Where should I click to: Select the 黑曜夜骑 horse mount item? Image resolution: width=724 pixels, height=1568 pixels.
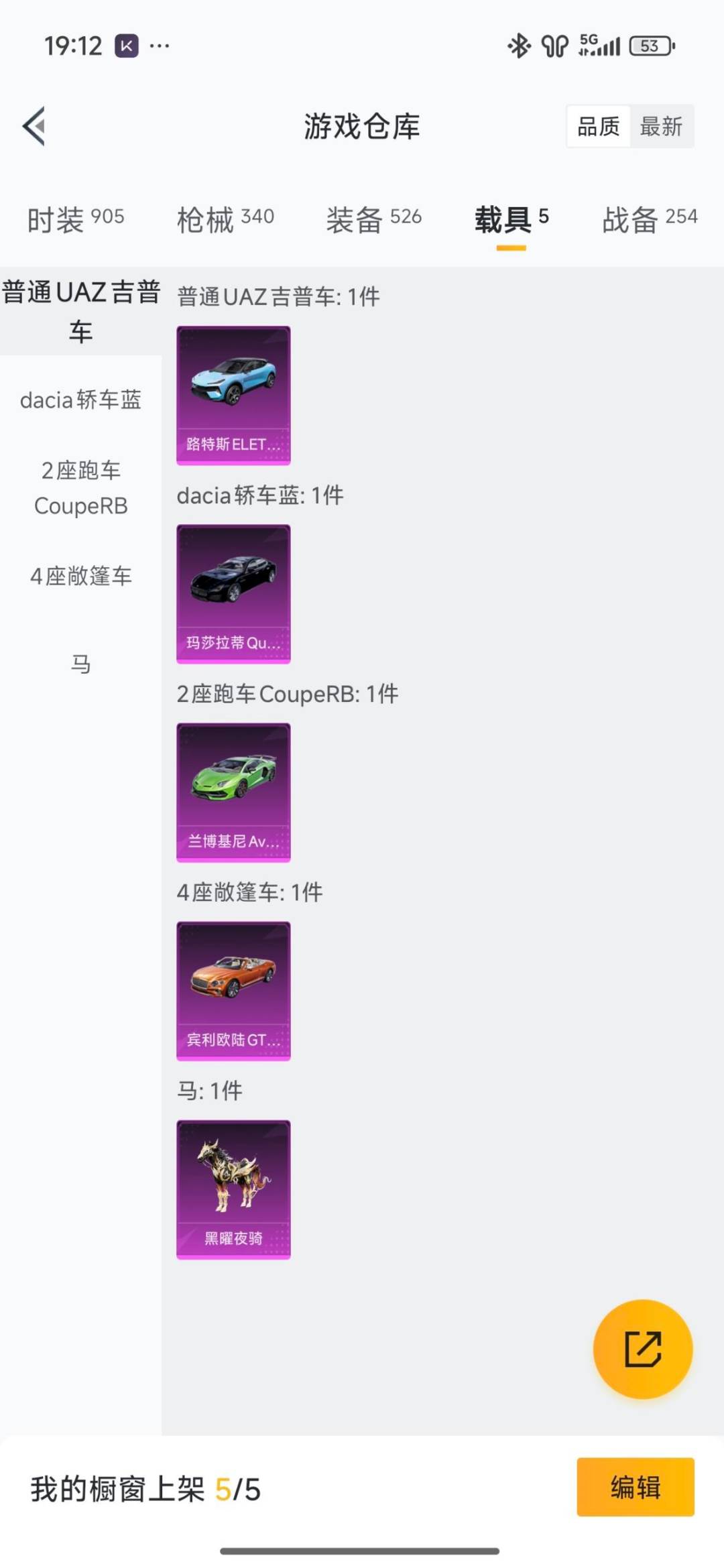pyautogui.click(x=233, y=1190)
